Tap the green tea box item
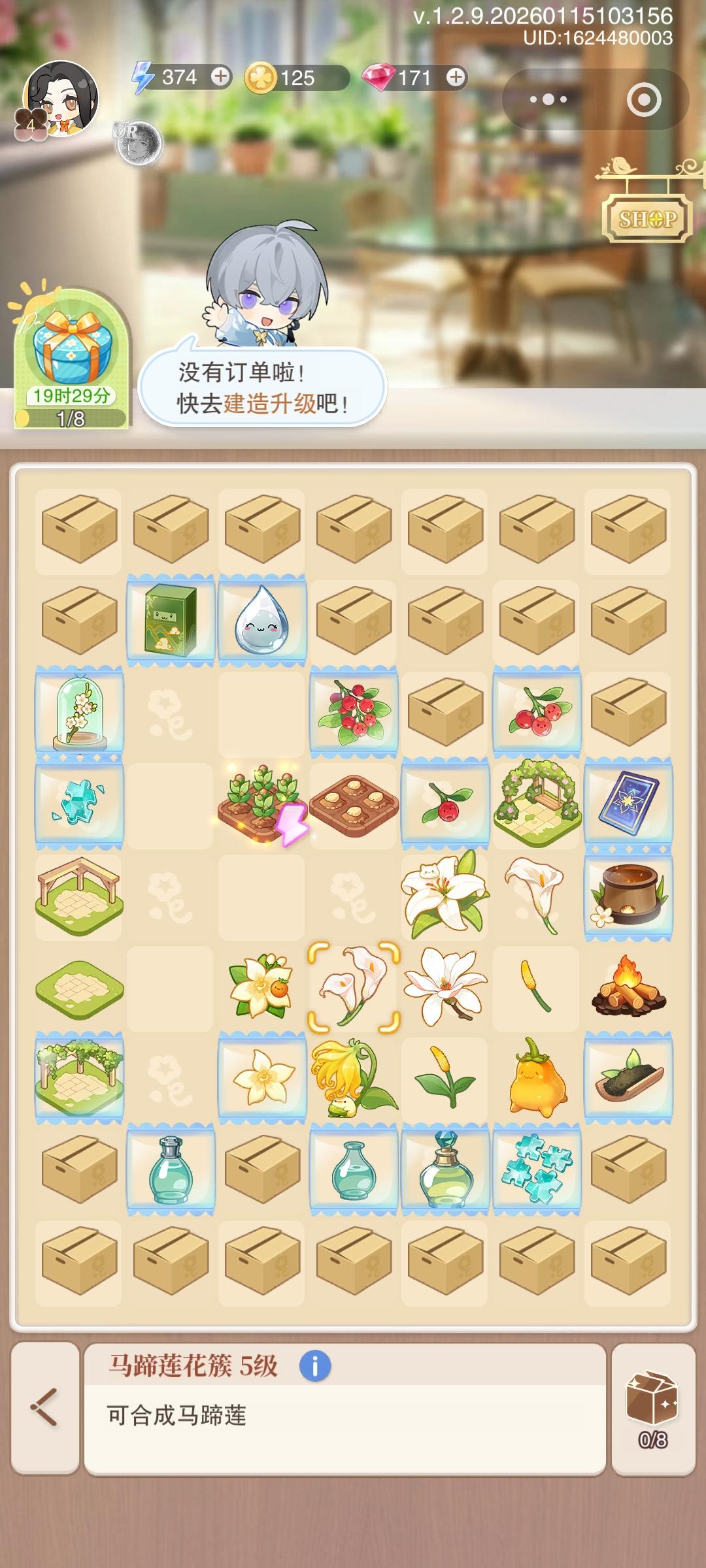Screen dimensions: 706x1568 tap(169, 619)
